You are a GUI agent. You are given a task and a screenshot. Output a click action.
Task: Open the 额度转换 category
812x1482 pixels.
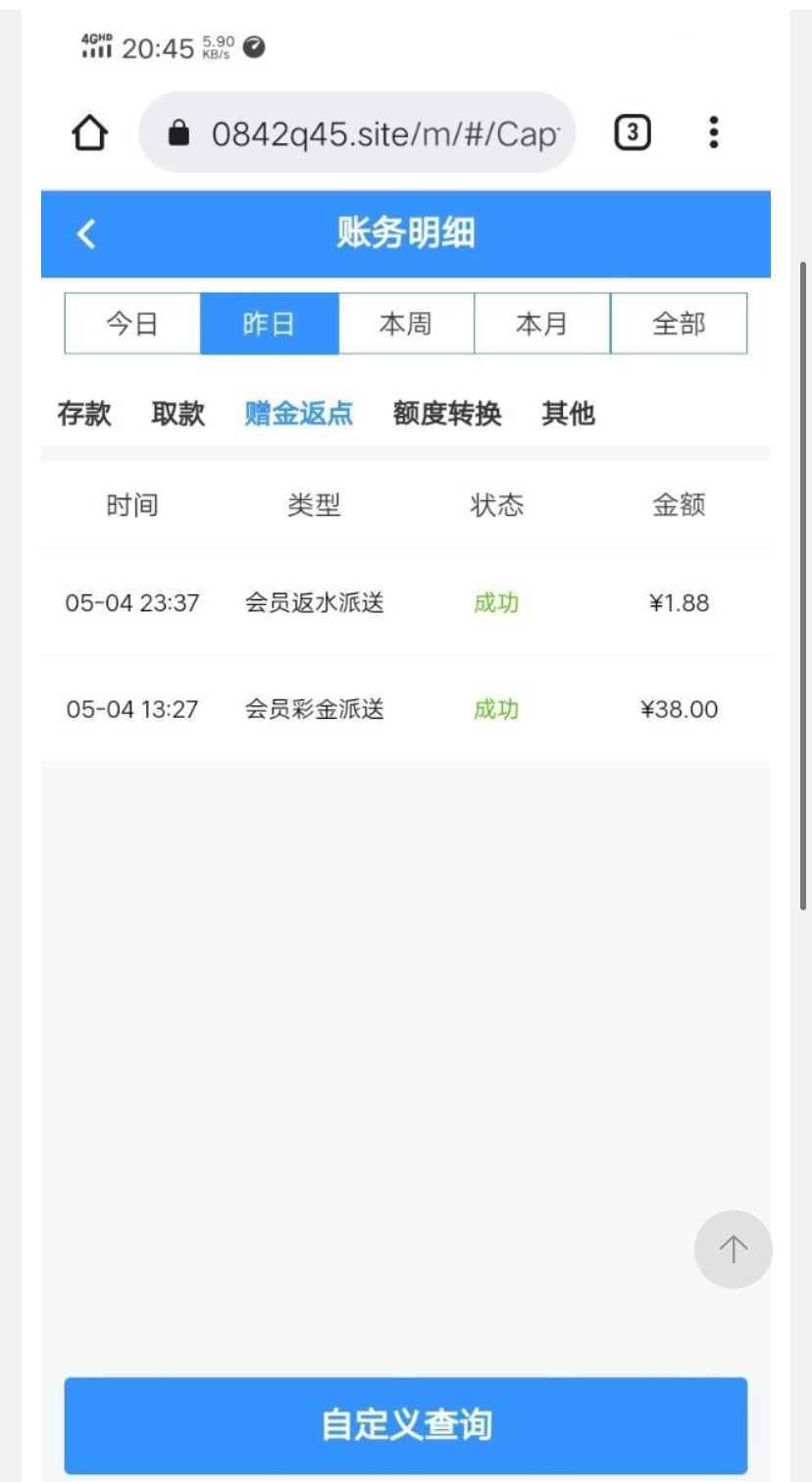tap(447, 414)
